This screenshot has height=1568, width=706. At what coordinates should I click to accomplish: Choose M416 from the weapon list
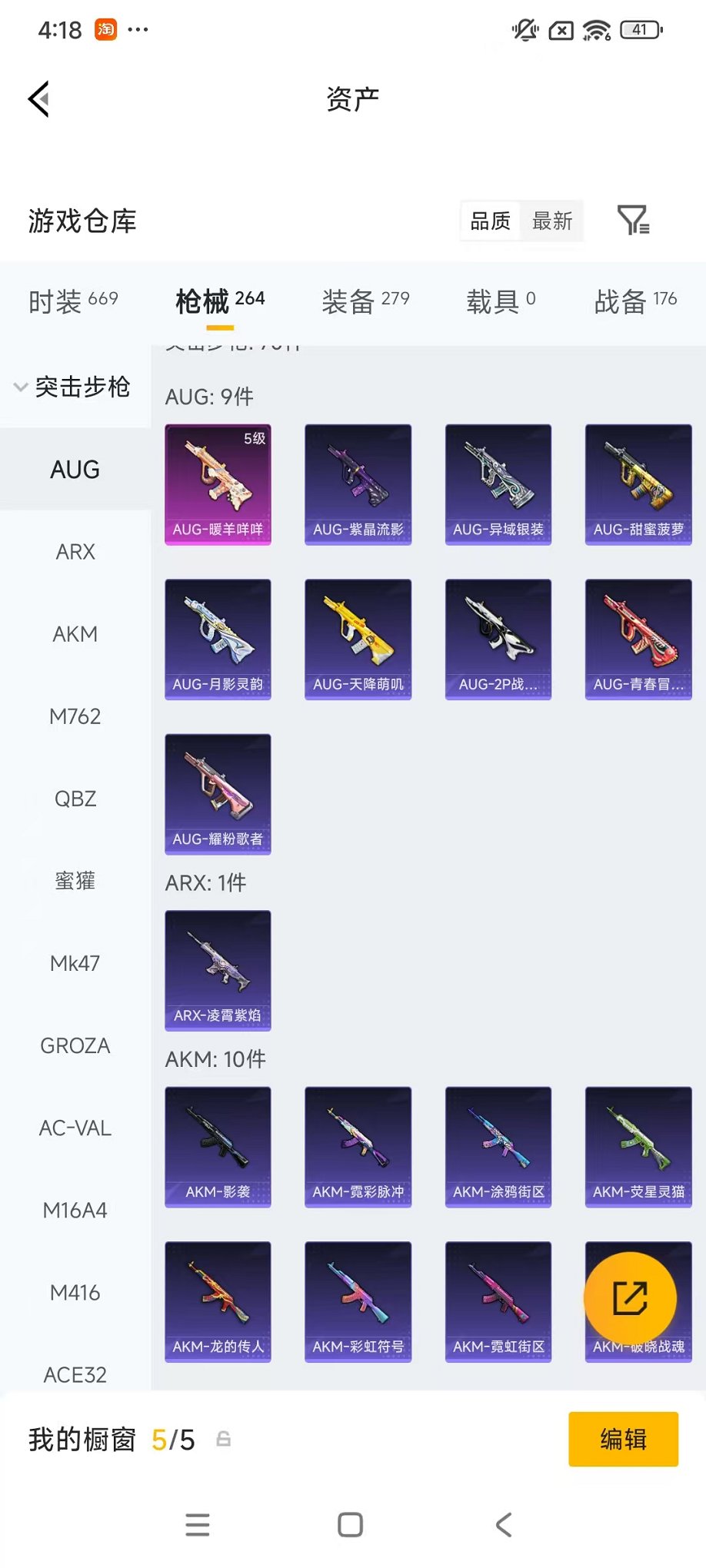pyautogui.click(x=75, y=1293)
